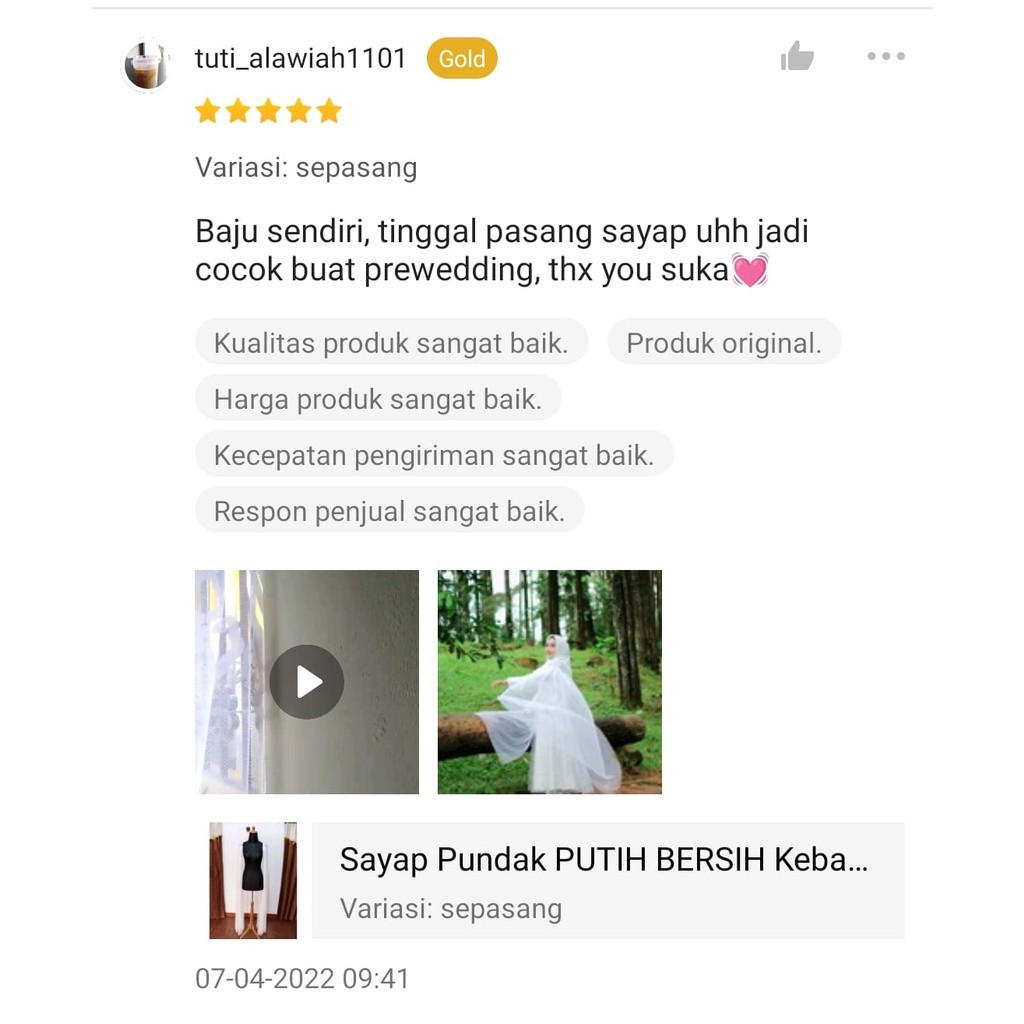Like tuti_alawiah1101's review with thumbs up
1024x1024 pixels.
pyautogui.click(x=797, y=57)
